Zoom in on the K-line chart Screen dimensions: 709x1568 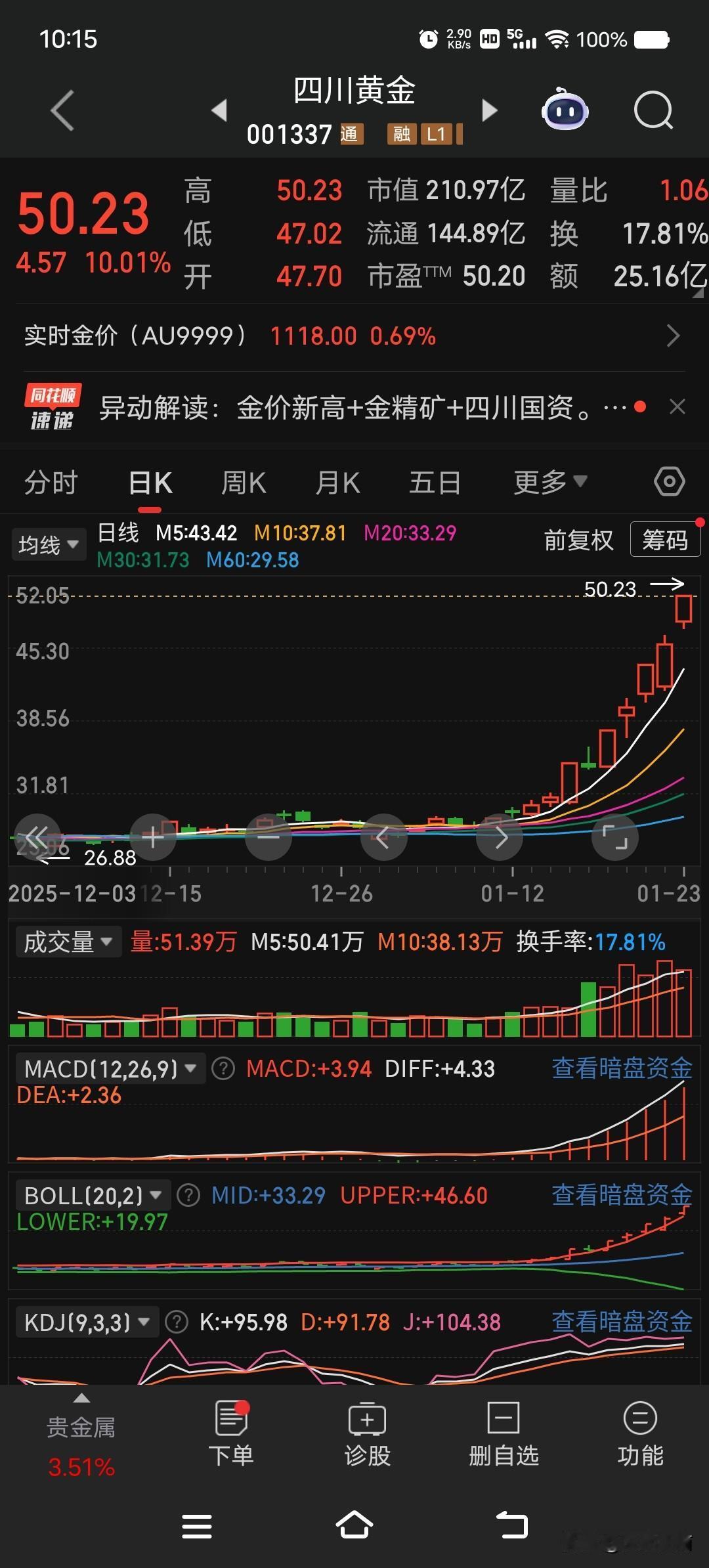pyautogui.click(x=153, y=837)
